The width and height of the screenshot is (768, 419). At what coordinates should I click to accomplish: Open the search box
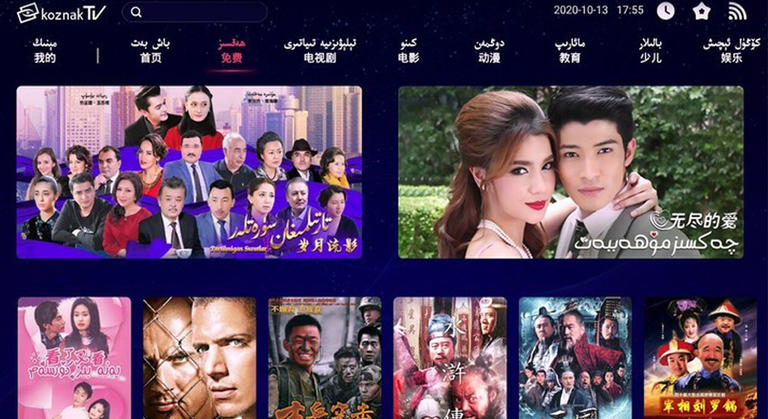(194, 12)
